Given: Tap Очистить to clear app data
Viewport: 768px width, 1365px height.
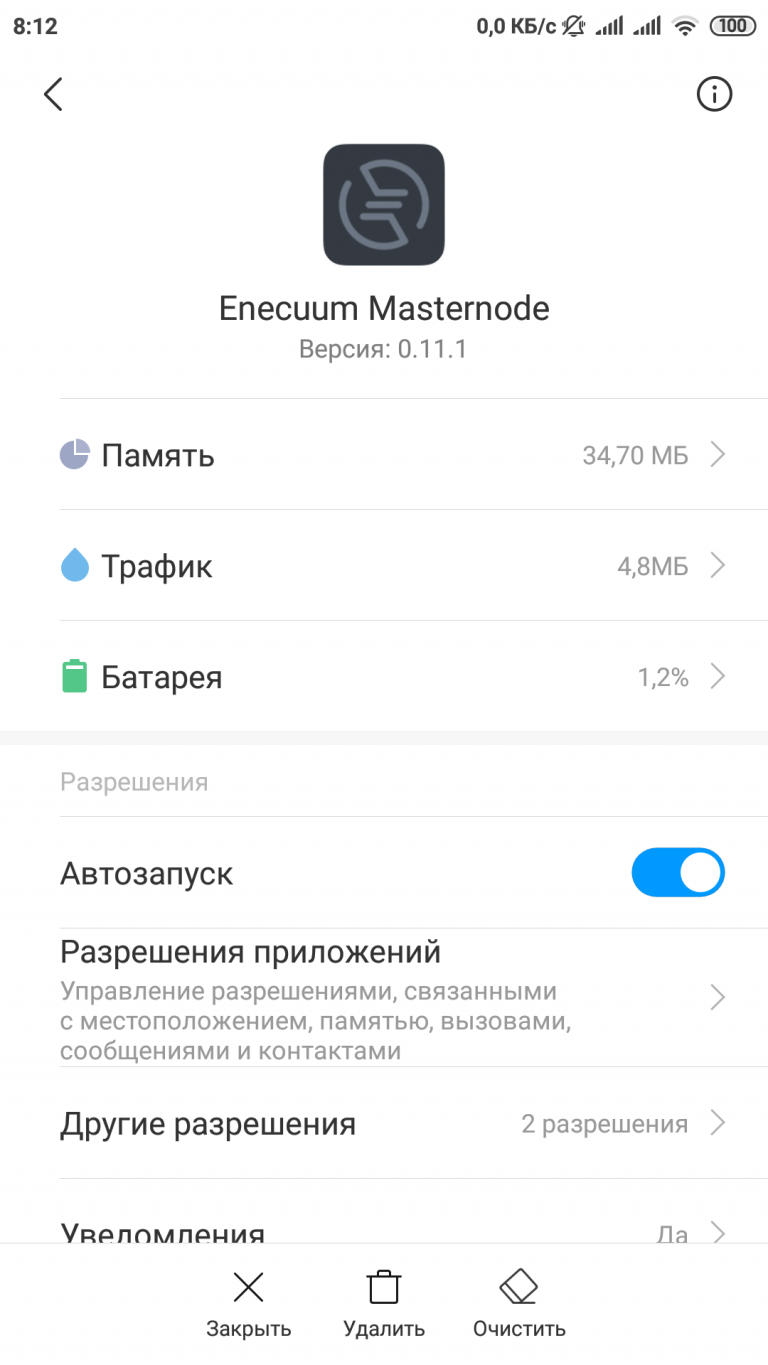Looking at the screenshot, I should [x=519, y=1303].
